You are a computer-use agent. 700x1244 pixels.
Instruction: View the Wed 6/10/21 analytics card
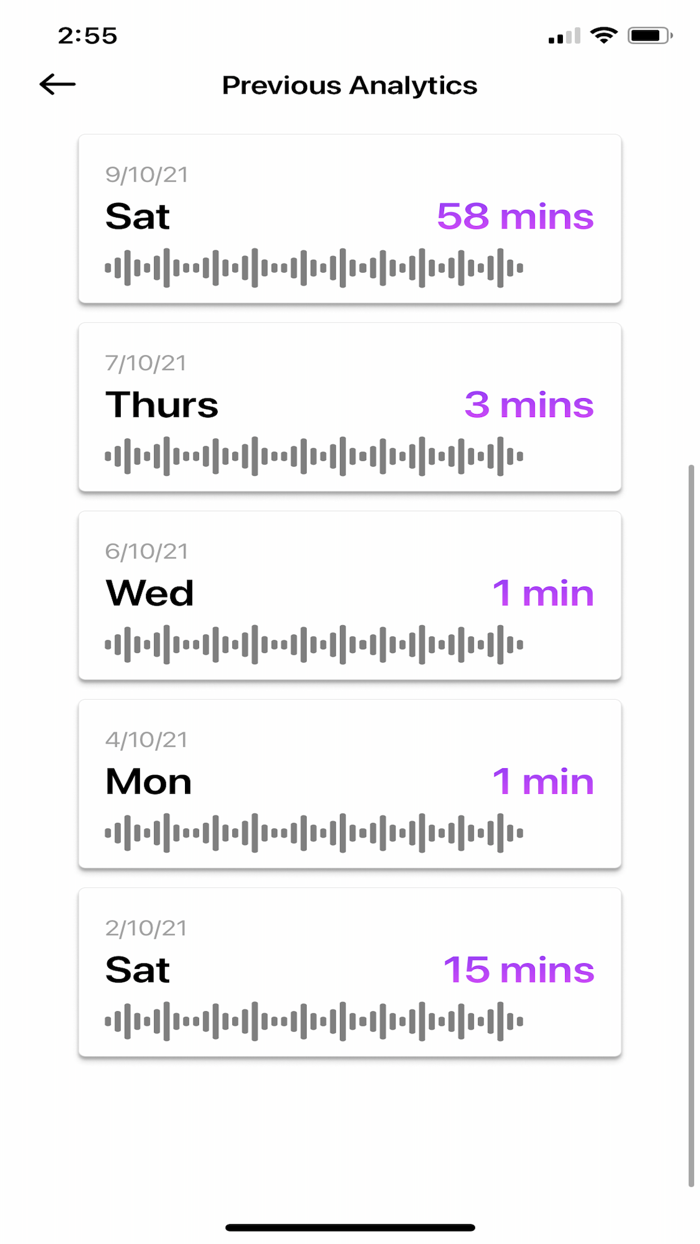pos(350,595)
